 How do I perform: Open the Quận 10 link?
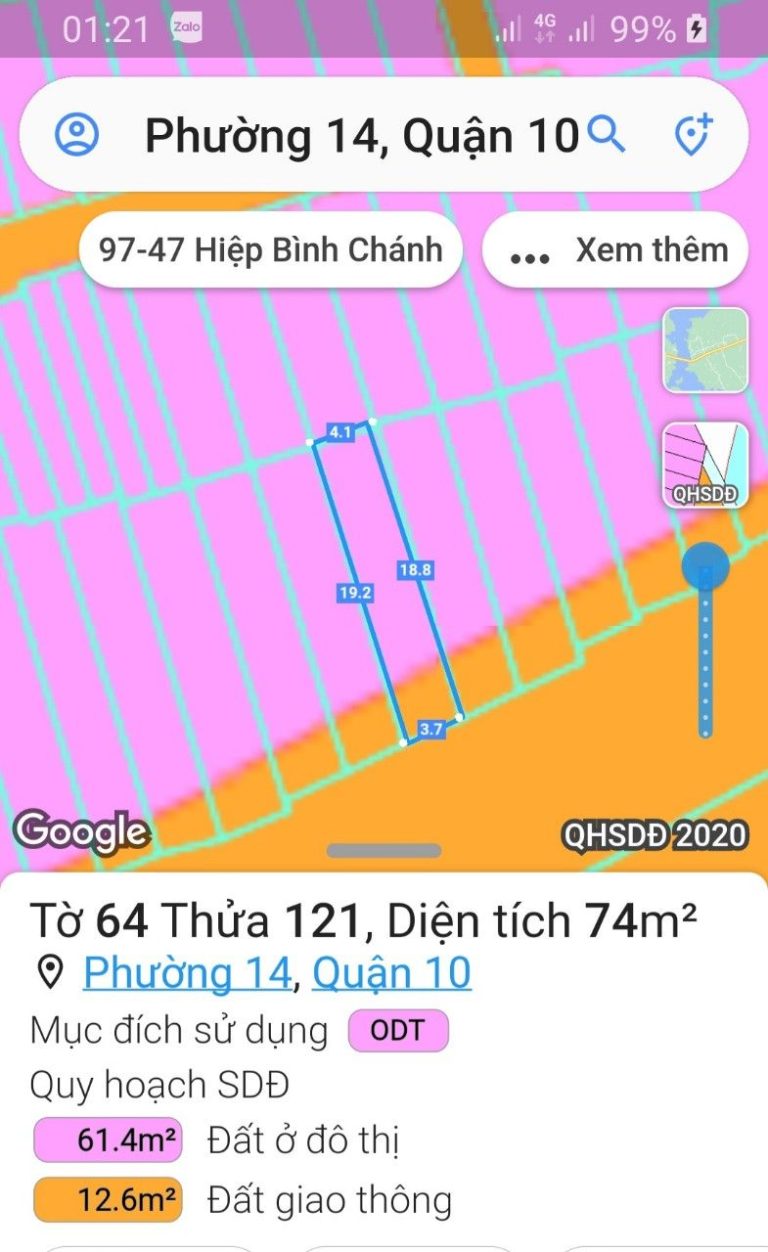tap(391, 972)
